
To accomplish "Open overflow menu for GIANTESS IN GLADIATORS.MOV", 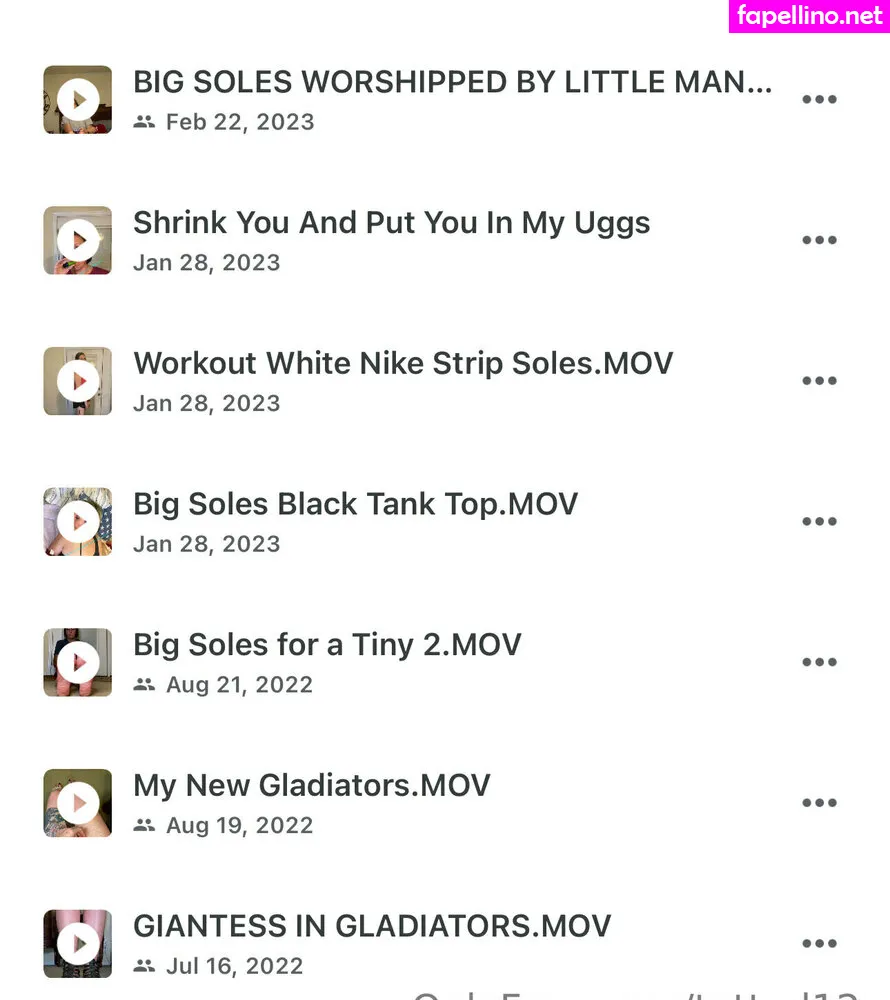I will [819, 944].
